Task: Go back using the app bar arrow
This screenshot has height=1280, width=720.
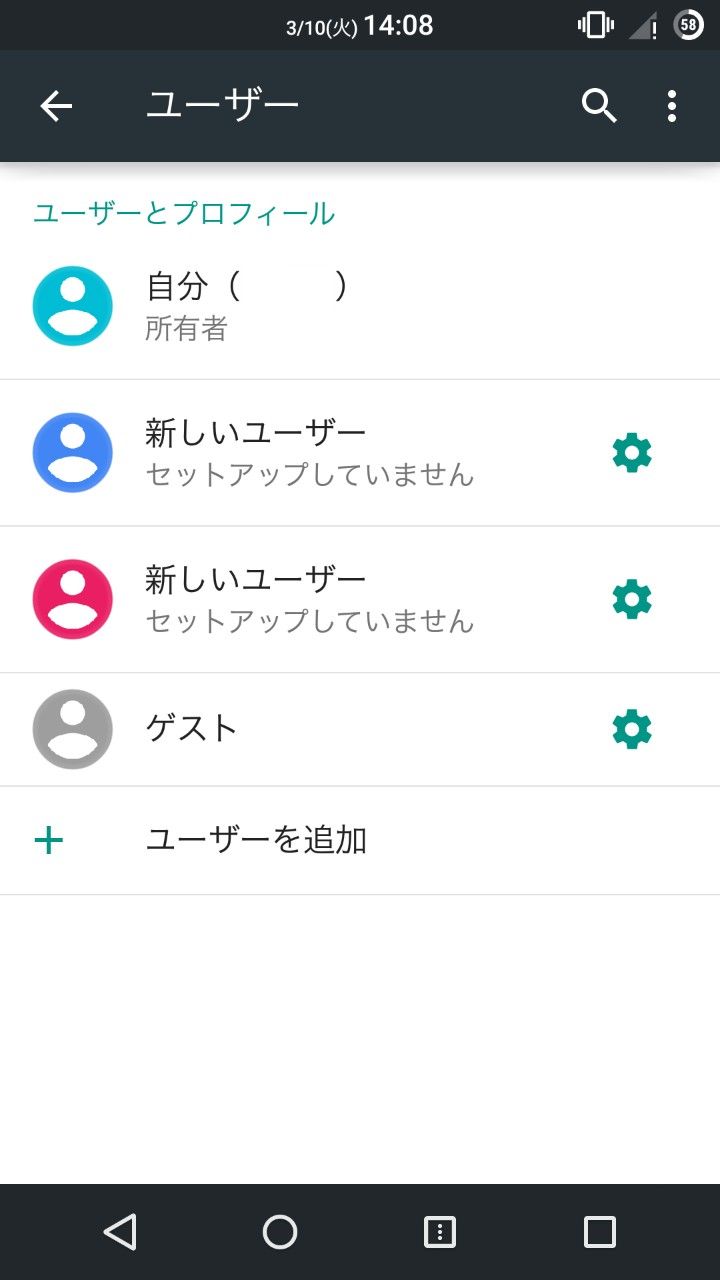Action: pyautogui.click(x=56, y=106)
